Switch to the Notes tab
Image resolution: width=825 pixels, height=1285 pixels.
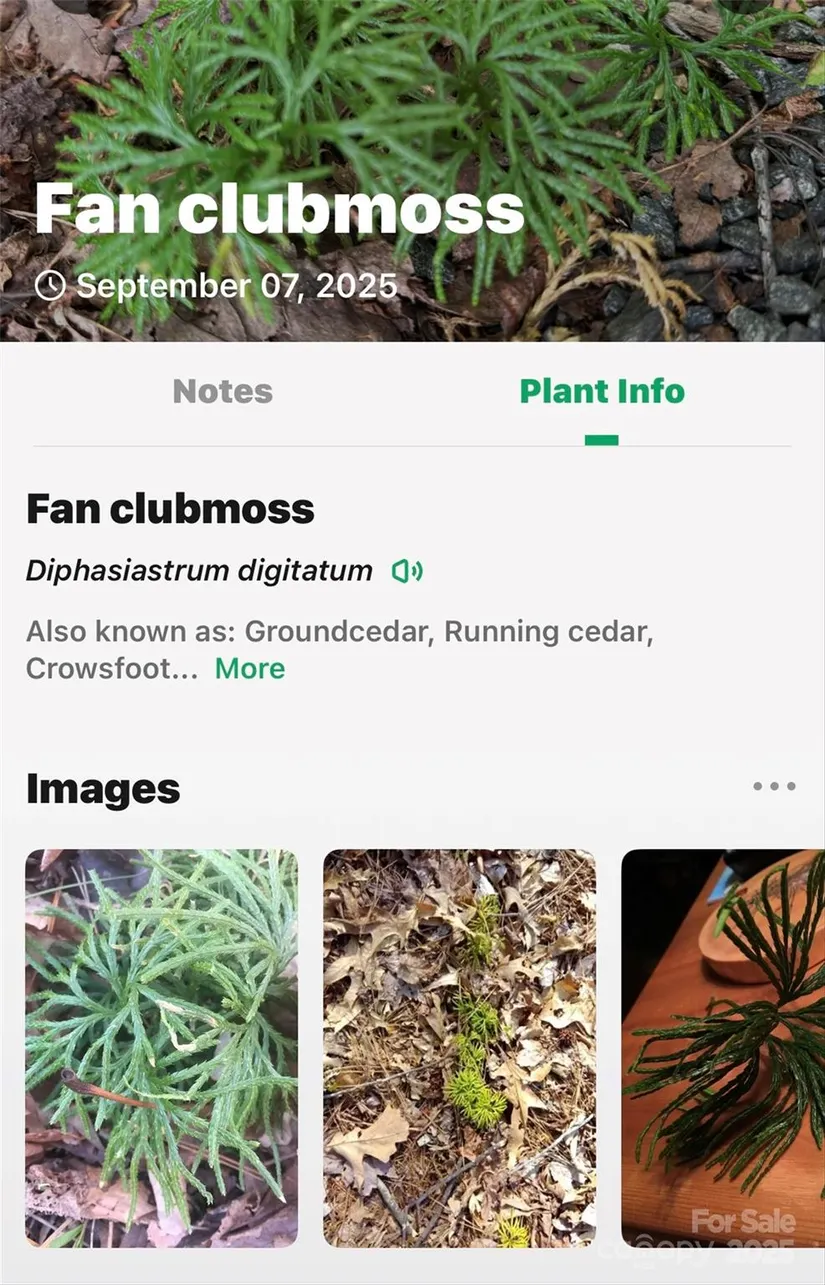(x=222, y=391)
